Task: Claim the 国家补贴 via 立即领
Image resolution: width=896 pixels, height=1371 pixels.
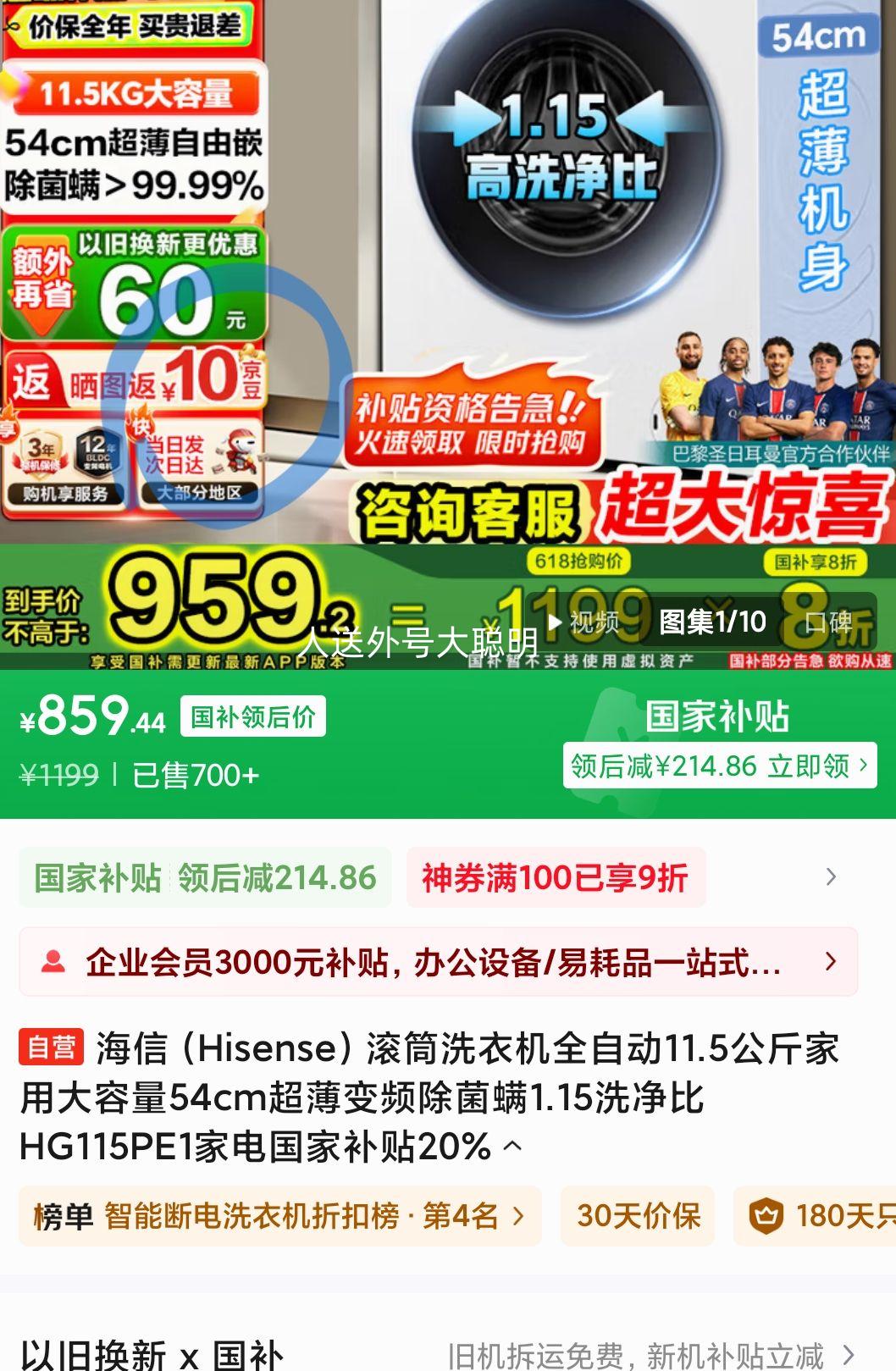Action: click(x=719, y=766)
